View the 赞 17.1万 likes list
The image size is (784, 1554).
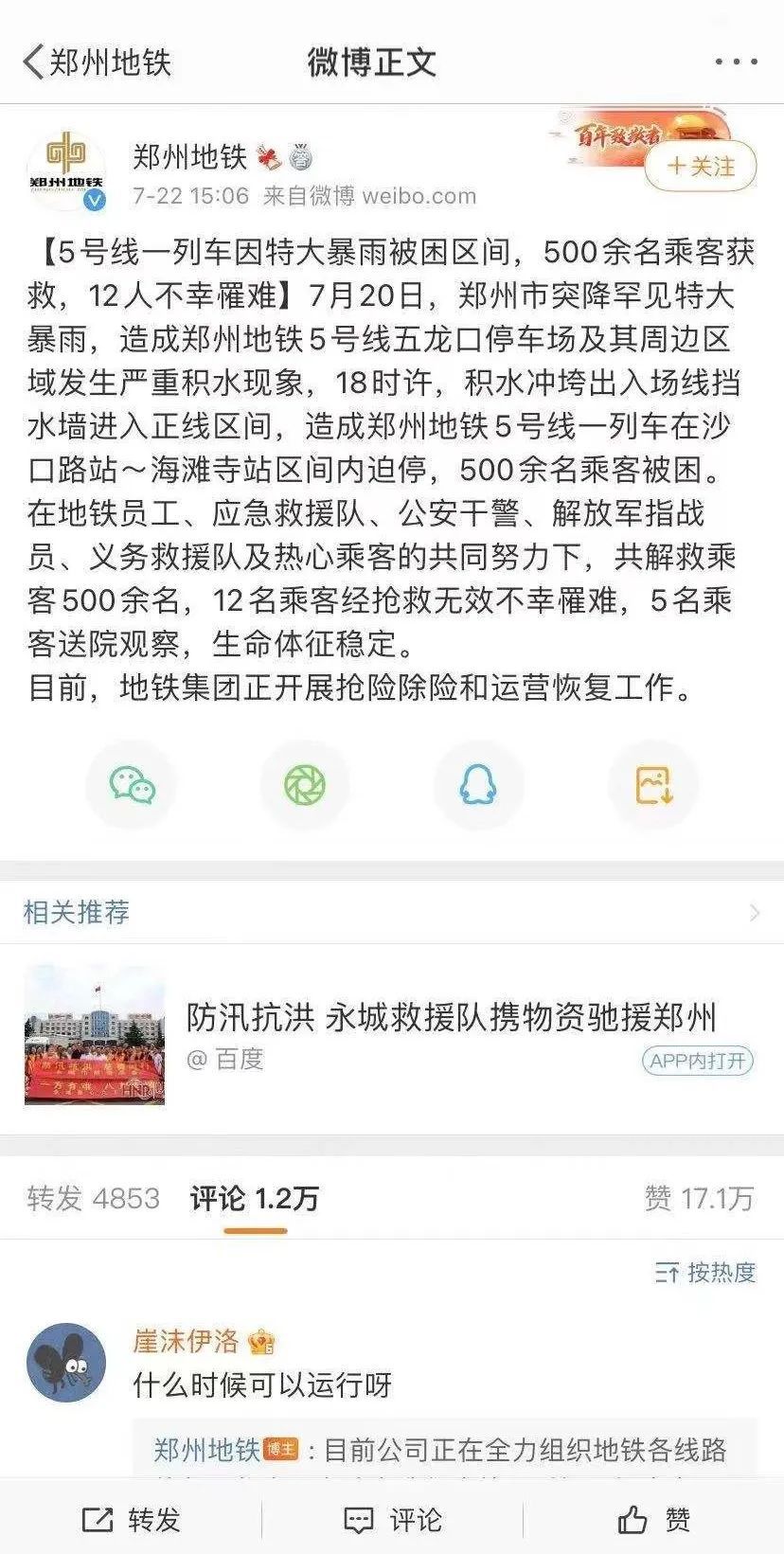click(x=699, y=1199)
